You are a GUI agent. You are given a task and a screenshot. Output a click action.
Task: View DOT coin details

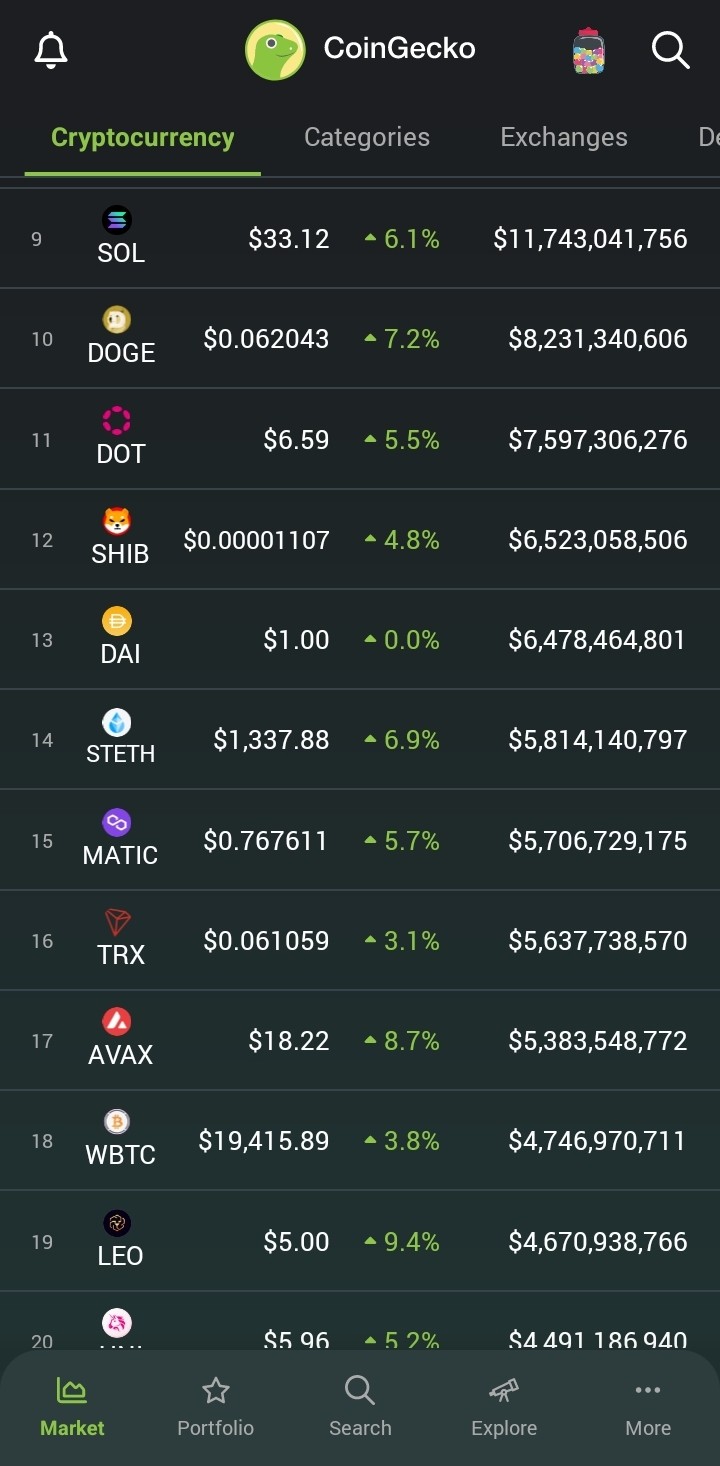[360, 439]
